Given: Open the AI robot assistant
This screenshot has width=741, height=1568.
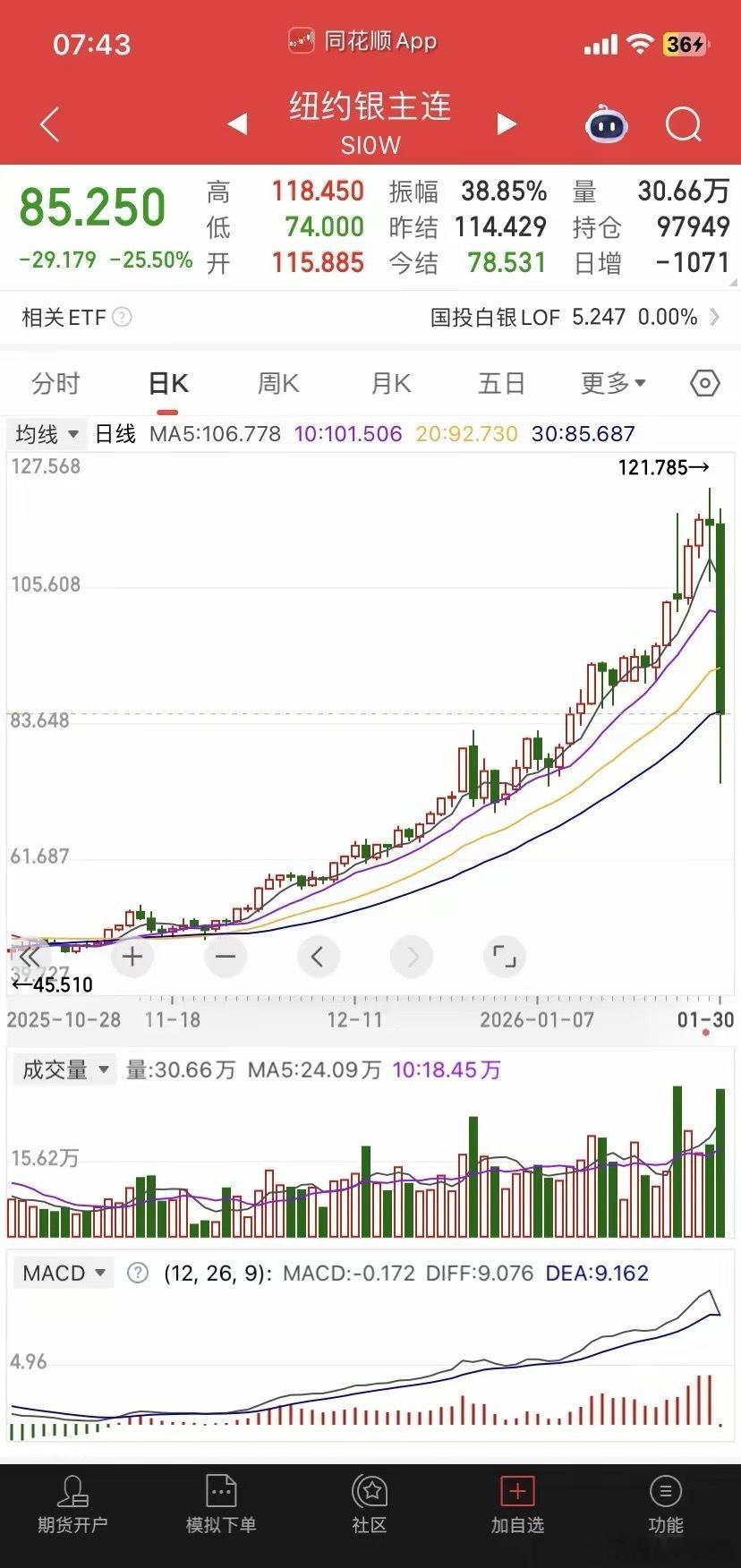Looking at the screenshot, I should (x=606, y=124).
